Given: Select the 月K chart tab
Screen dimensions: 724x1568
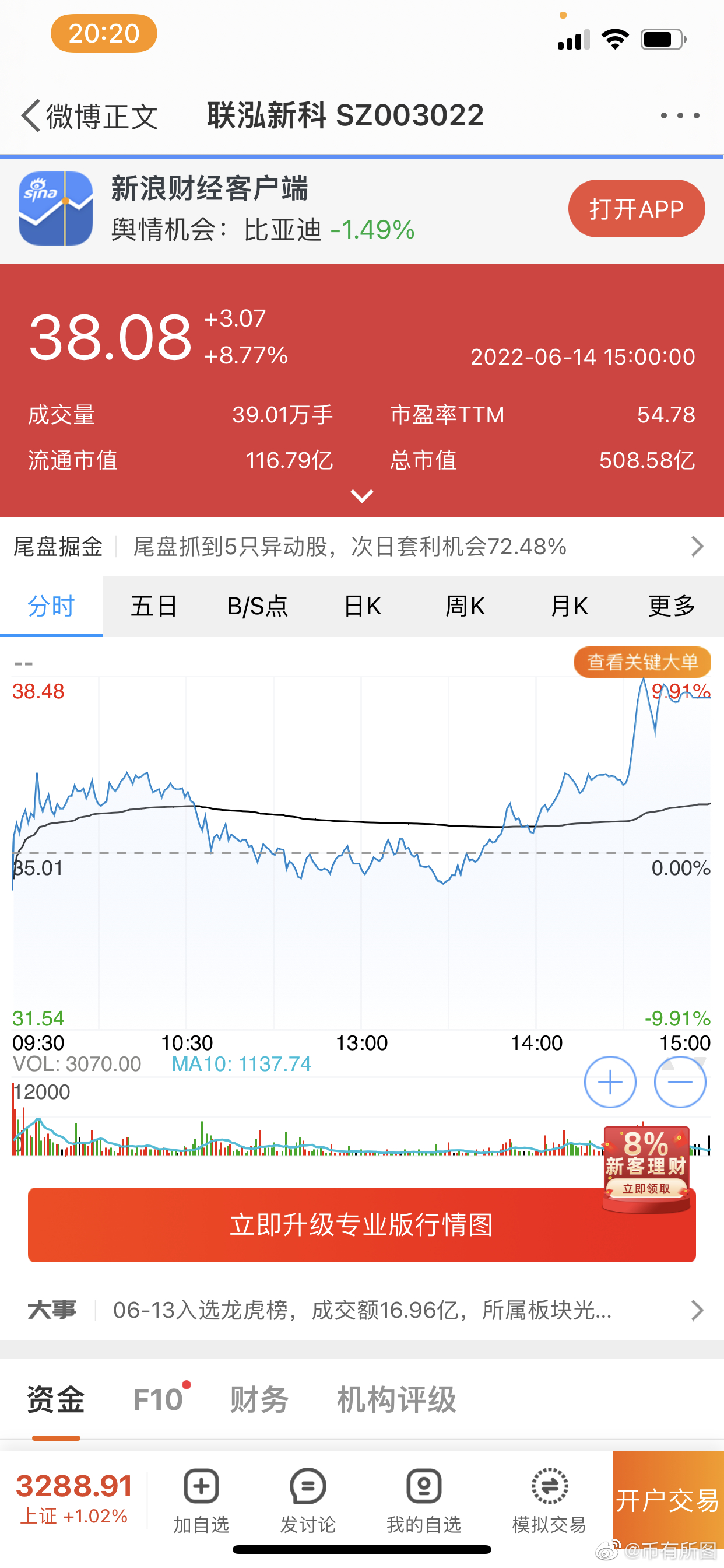Looking at the screenshot, I should [569, 606].
